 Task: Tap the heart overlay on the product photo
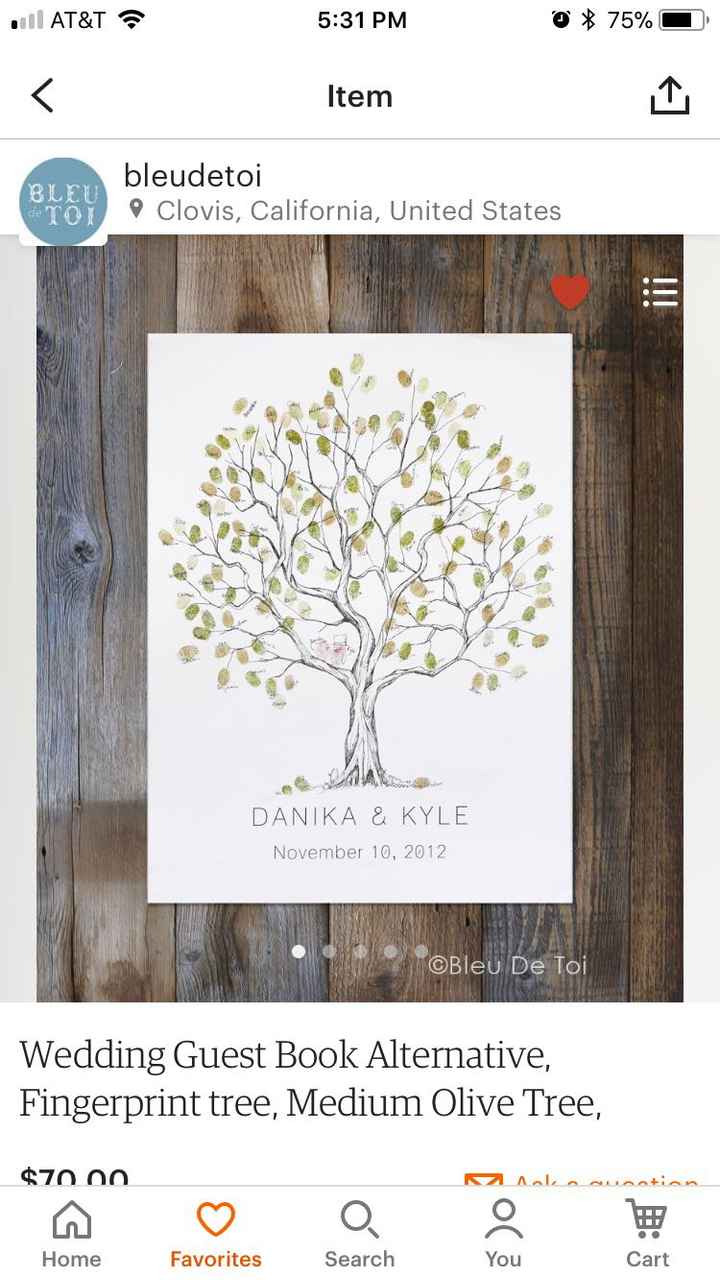pos(570,291)
